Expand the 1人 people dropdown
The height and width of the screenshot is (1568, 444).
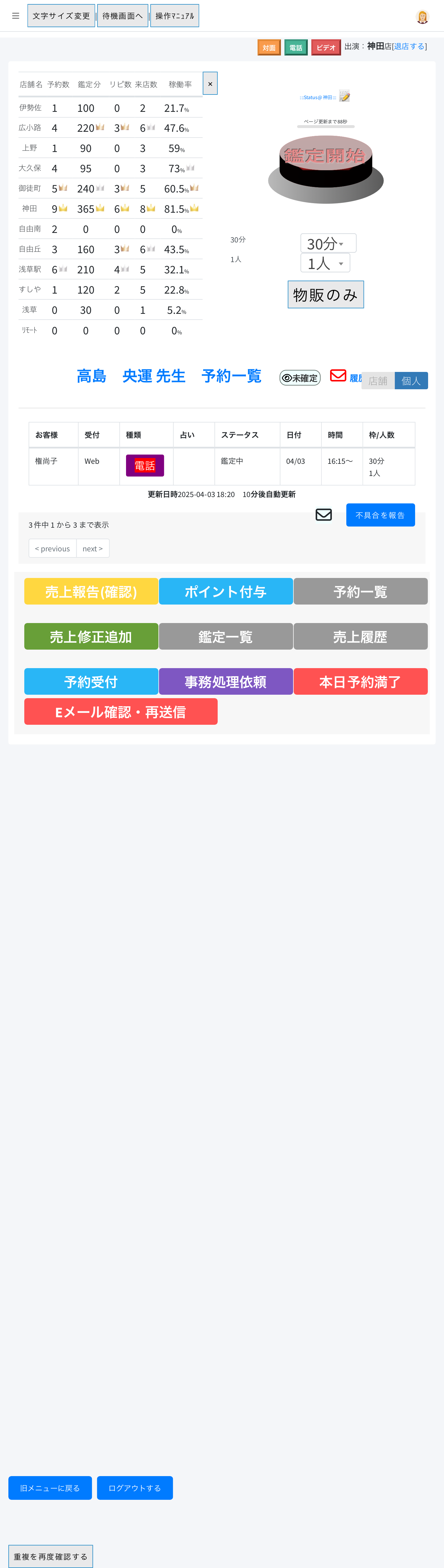[x=325, y=263]
